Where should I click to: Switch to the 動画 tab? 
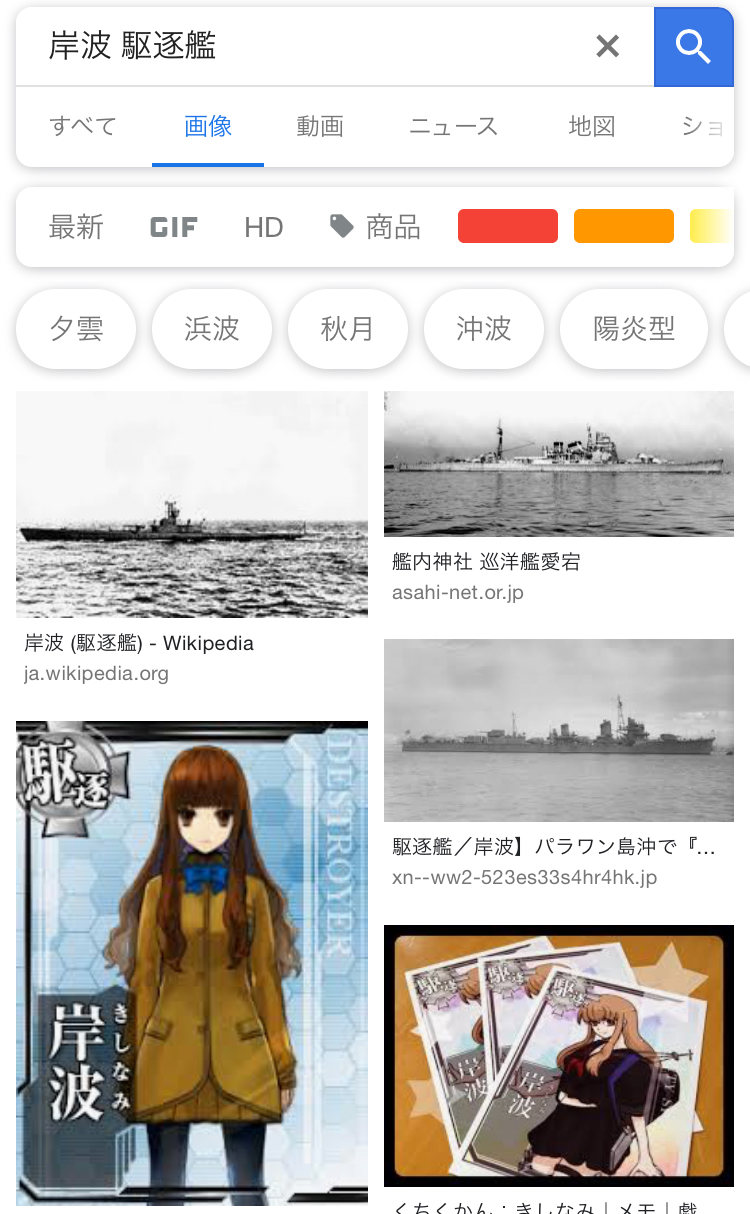tap(320, 126)
